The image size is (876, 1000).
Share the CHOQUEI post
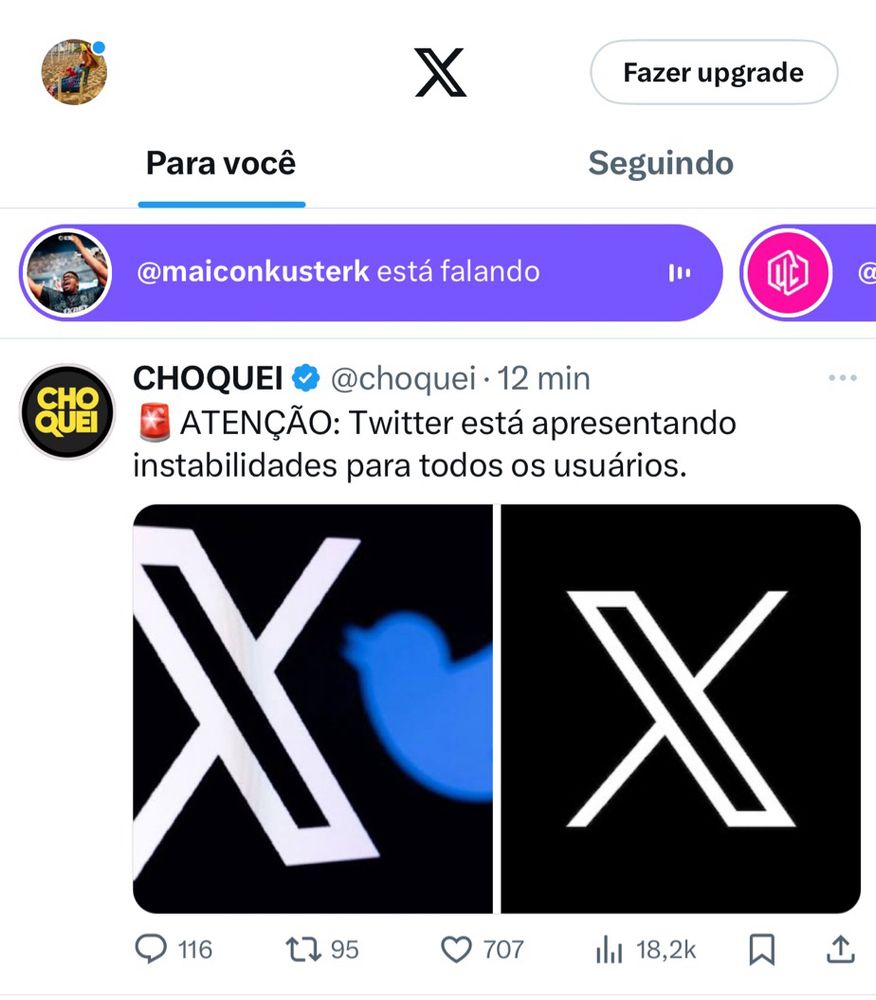841,948
